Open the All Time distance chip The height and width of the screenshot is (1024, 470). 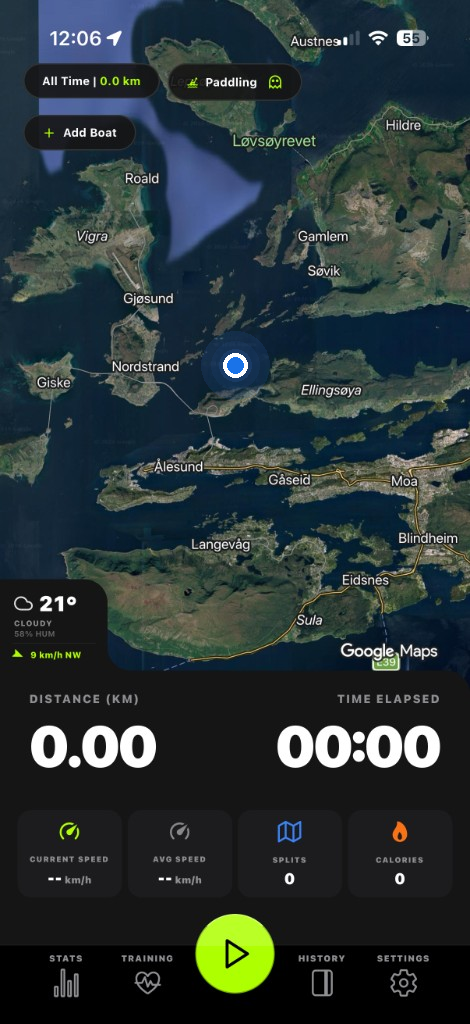pyautogui.click(x=91, y=82)
